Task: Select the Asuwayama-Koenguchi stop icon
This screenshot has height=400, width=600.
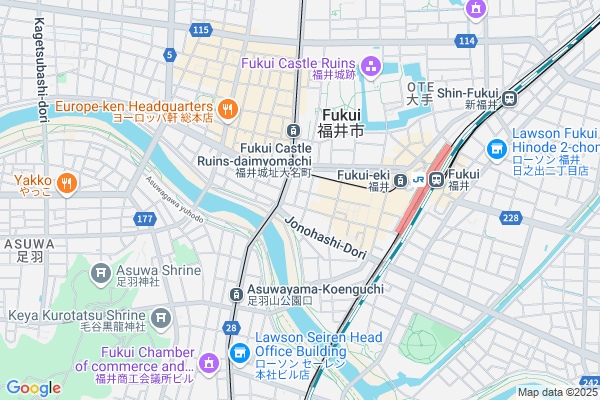Action: coord(237,294)
